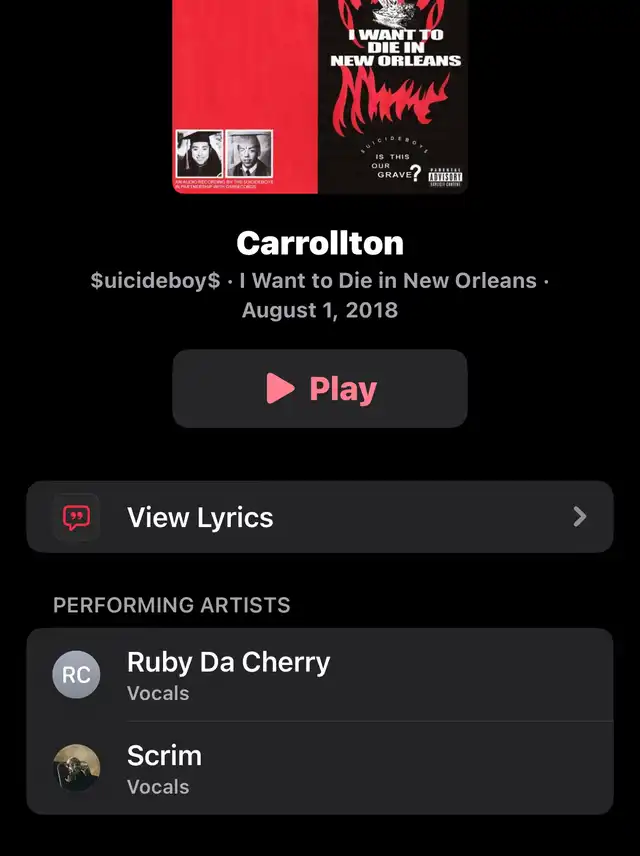Open View Lyrics for this song
The height and width of the screenshot is (856, 640).
point(320,517)
